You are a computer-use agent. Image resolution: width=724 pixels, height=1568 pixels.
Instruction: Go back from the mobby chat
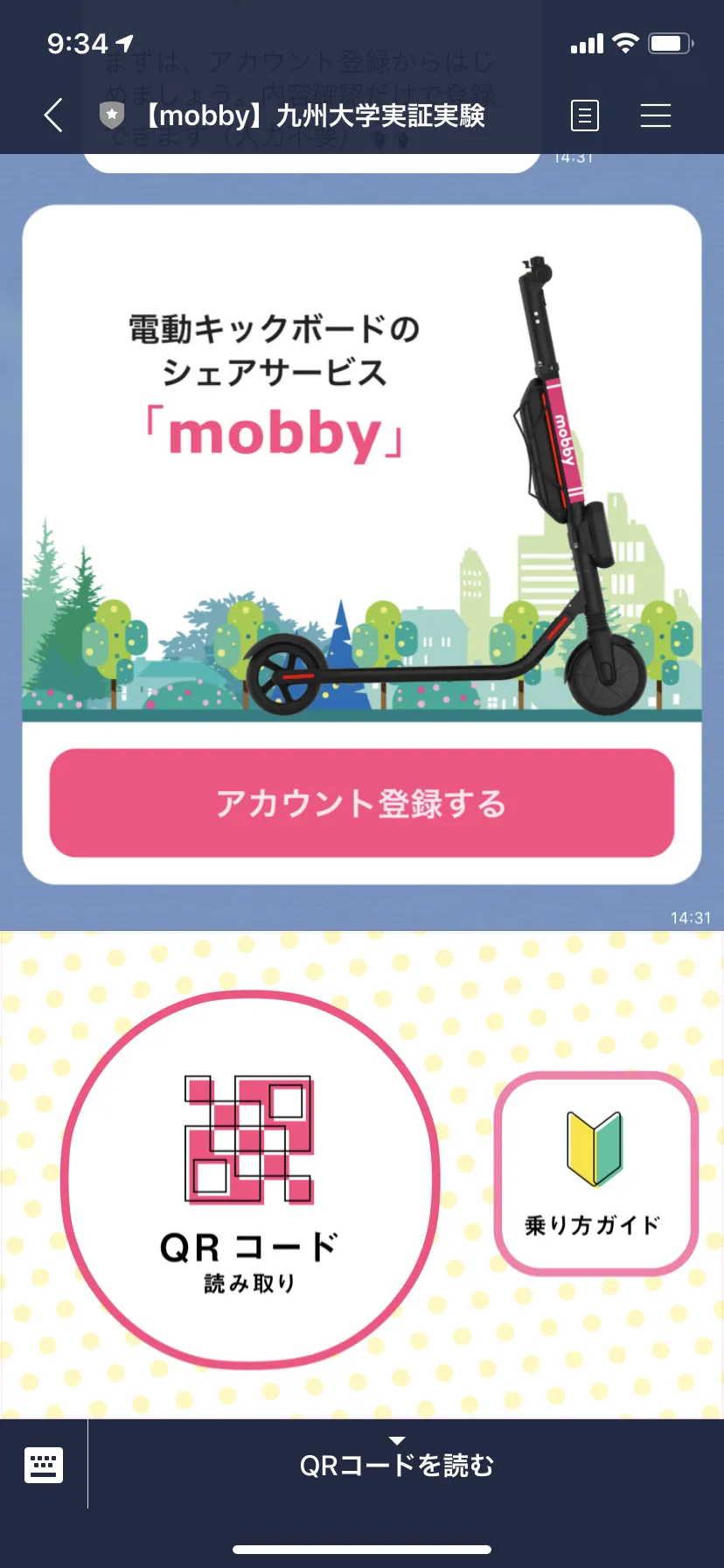pyautogui.click(x=54, y=115)
